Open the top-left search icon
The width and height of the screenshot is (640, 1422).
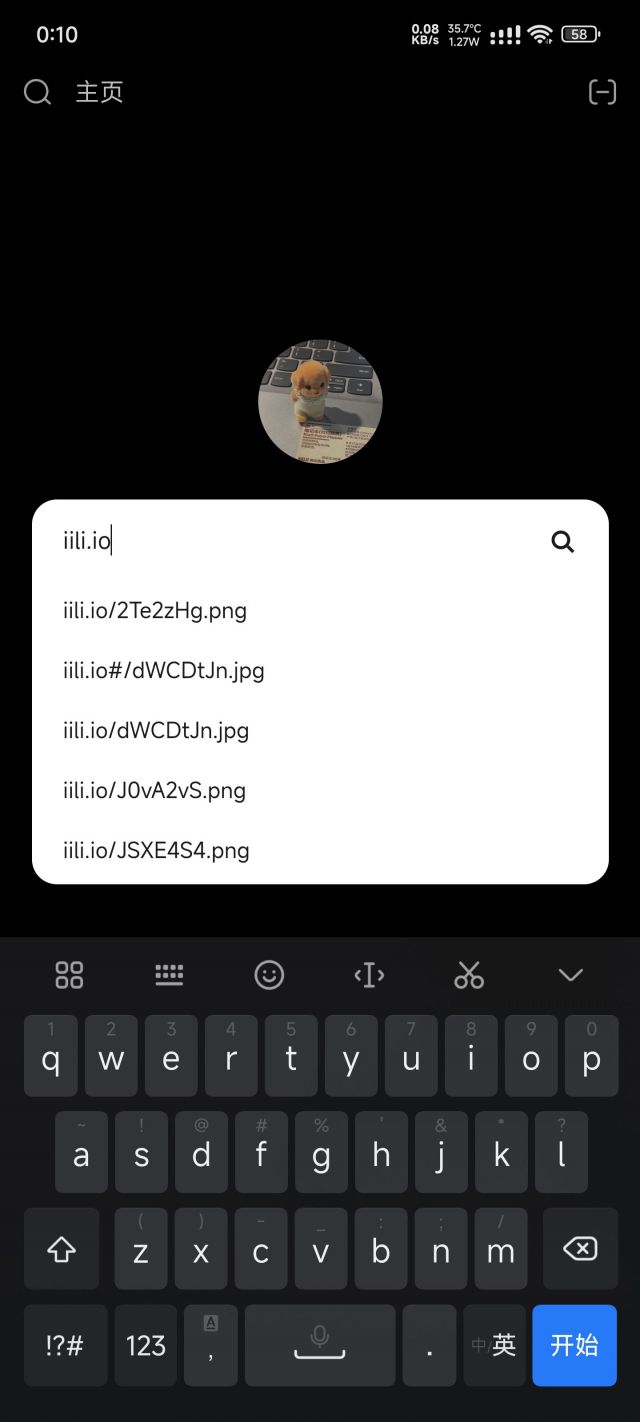(x=37, y=92)
